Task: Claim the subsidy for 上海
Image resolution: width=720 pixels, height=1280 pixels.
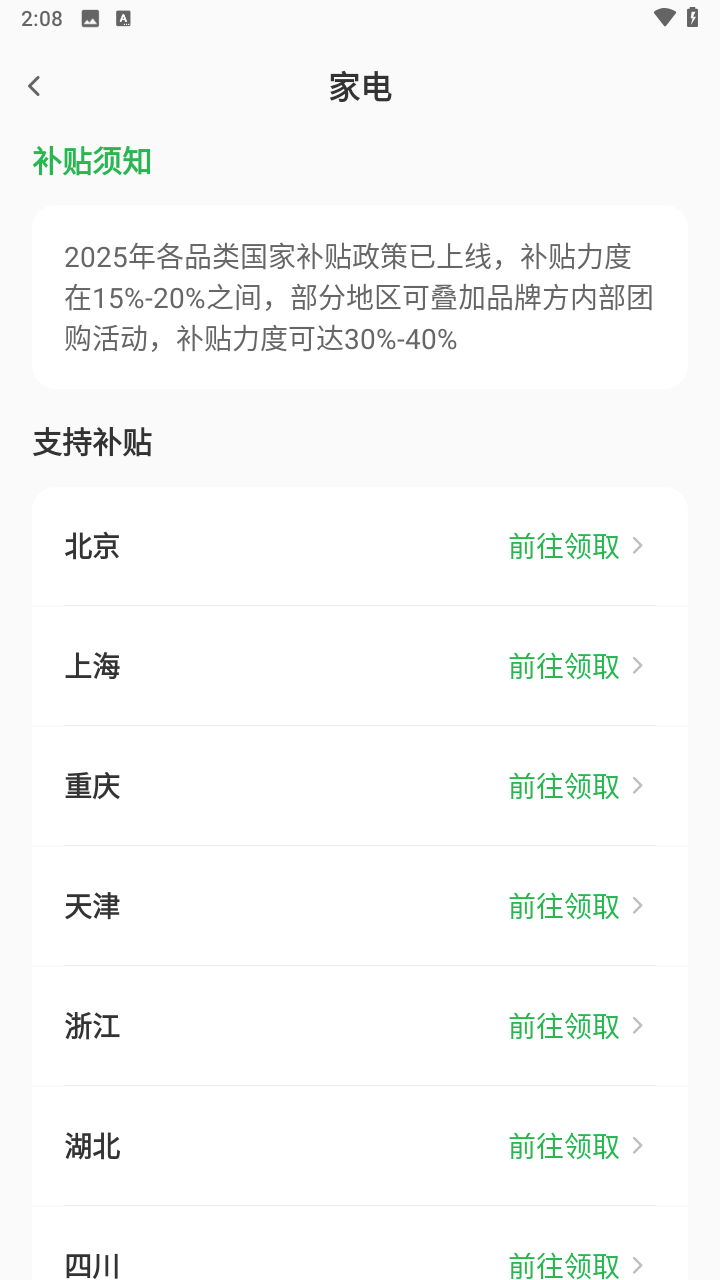Action: (574, 667)
